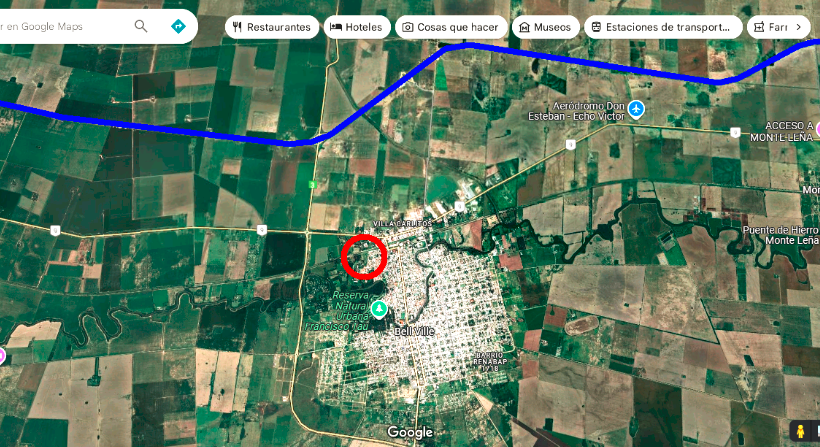The image size is (820, 447).
Task: Select the Estaciones de transporte chip
Action: coord(663,27)
